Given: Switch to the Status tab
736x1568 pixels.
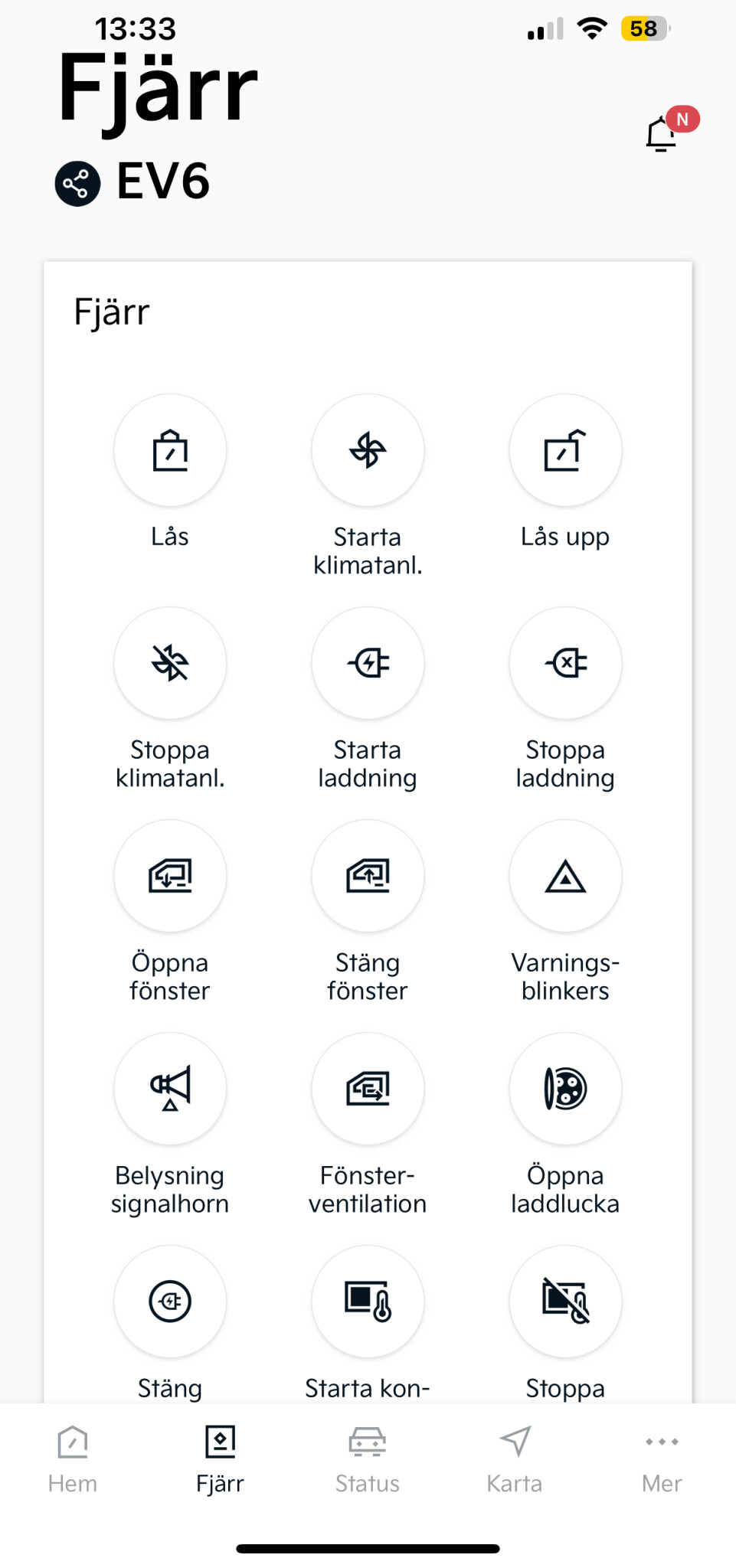Looking at the screenshot, I should pos(368,1460).
